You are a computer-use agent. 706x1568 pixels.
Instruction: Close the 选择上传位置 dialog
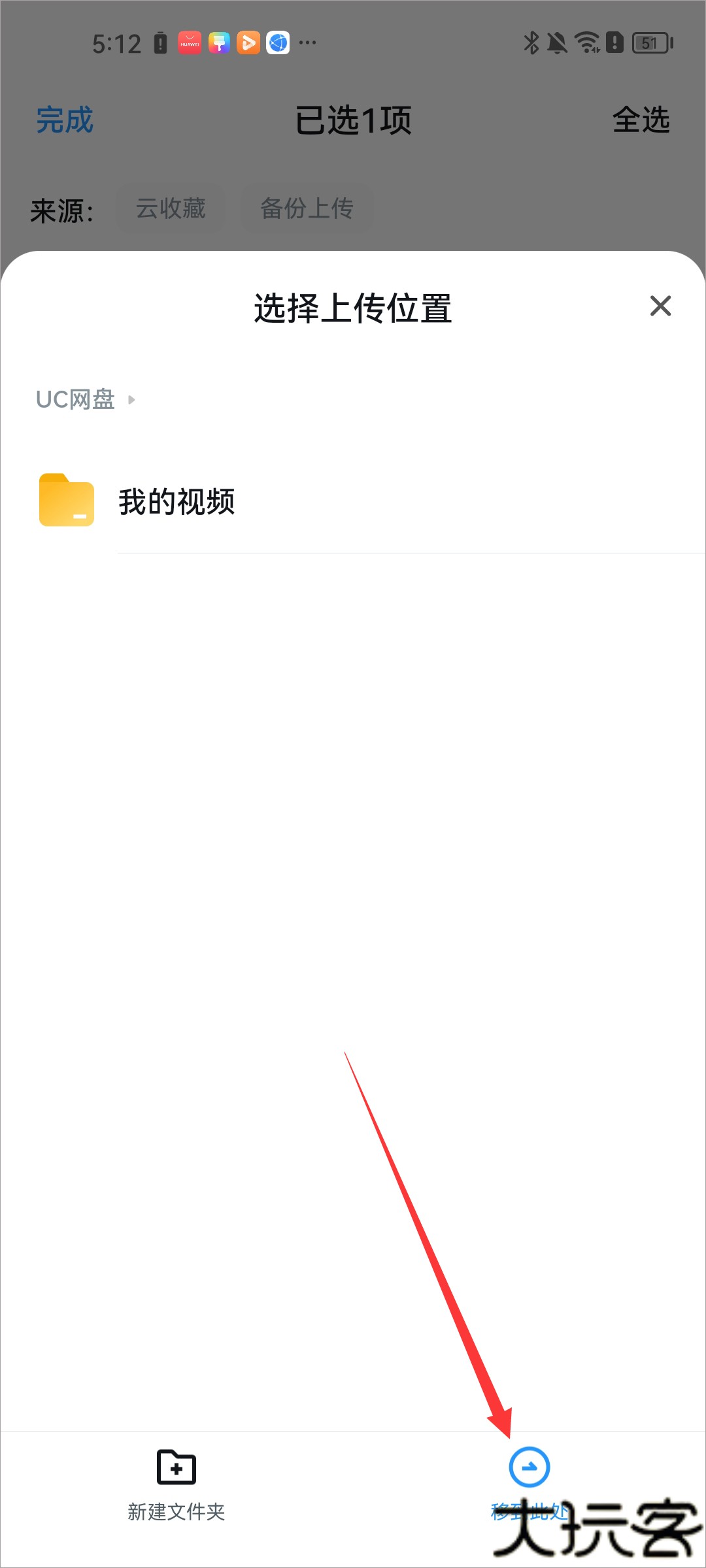[x=660, y=306]
